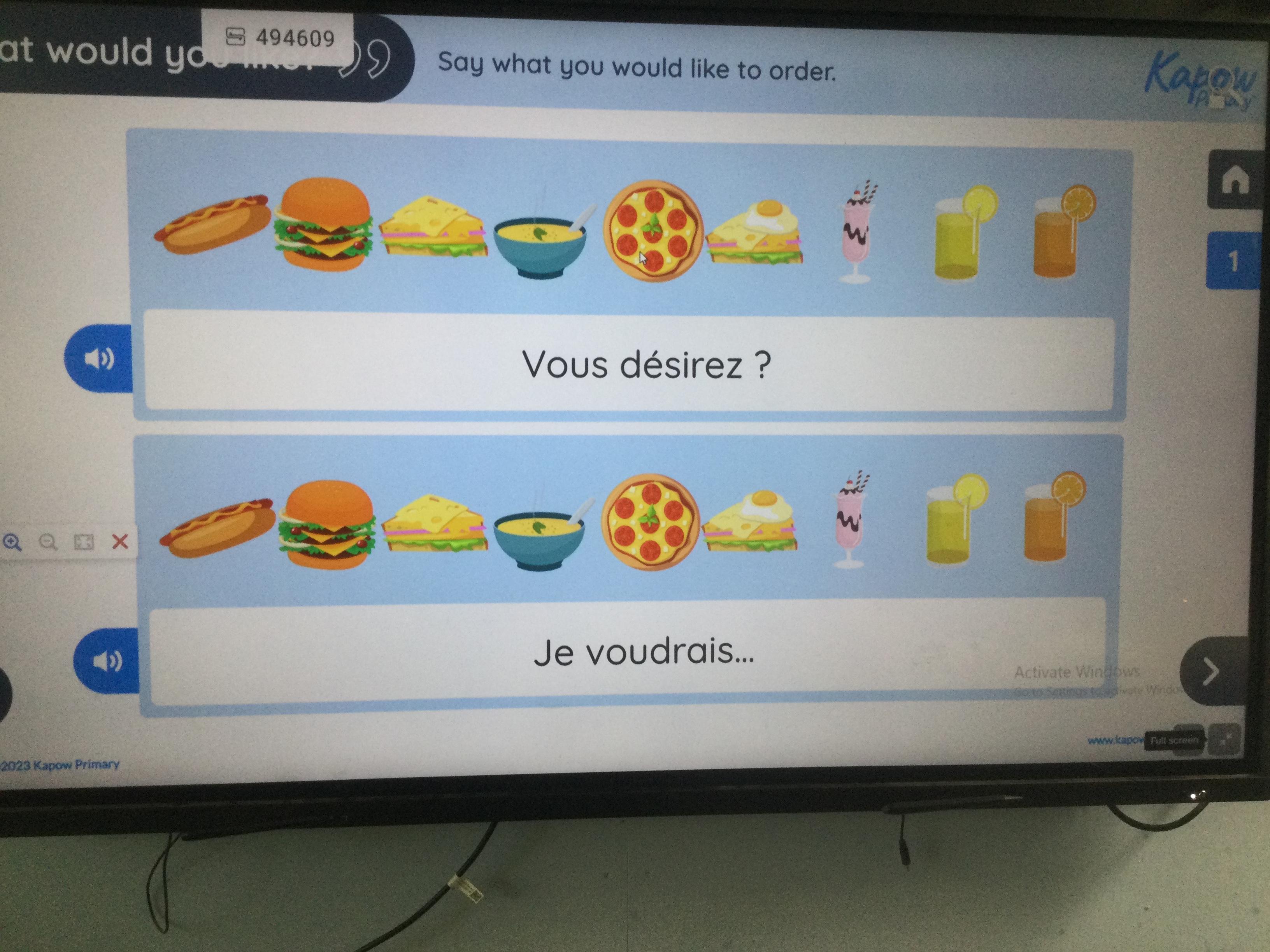Advance to the next slide arrow

click(1211, 671)
